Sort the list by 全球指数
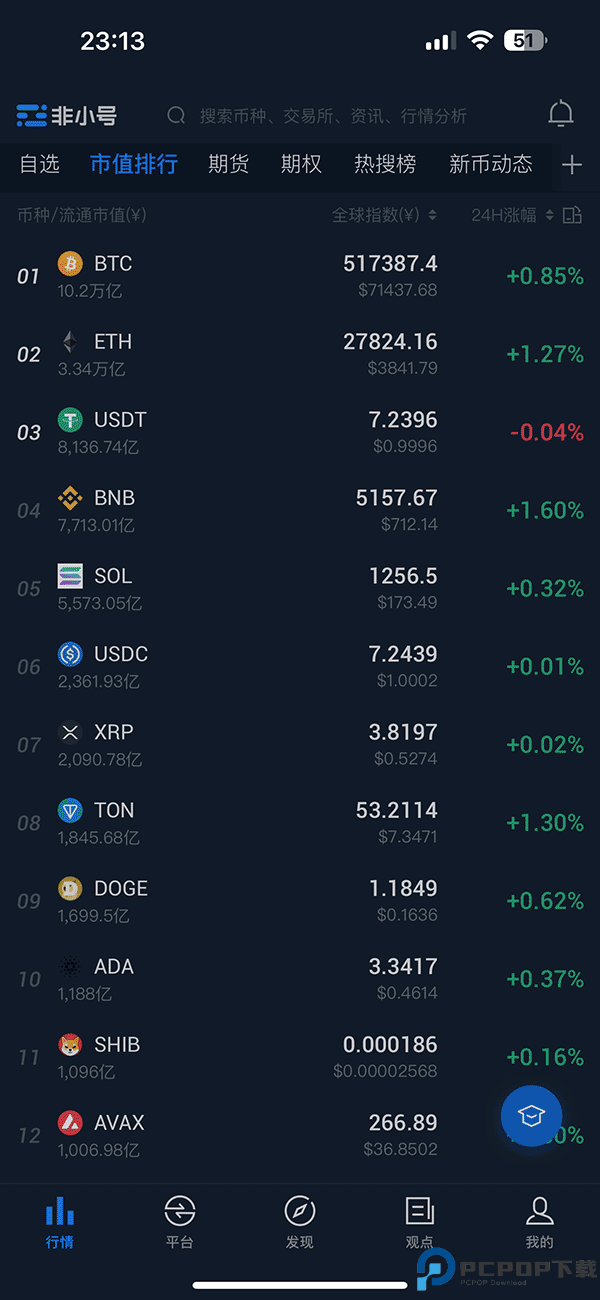The image size is (600, 1300). coord(384,215)
